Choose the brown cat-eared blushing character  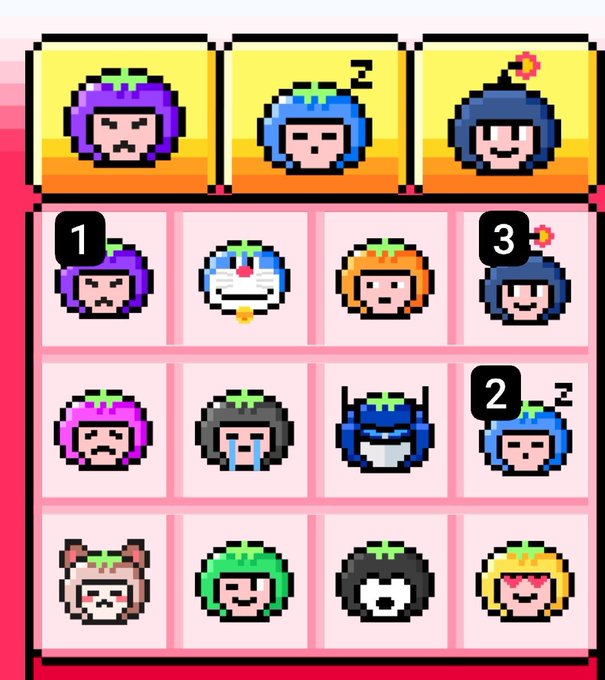click(103, 580)
